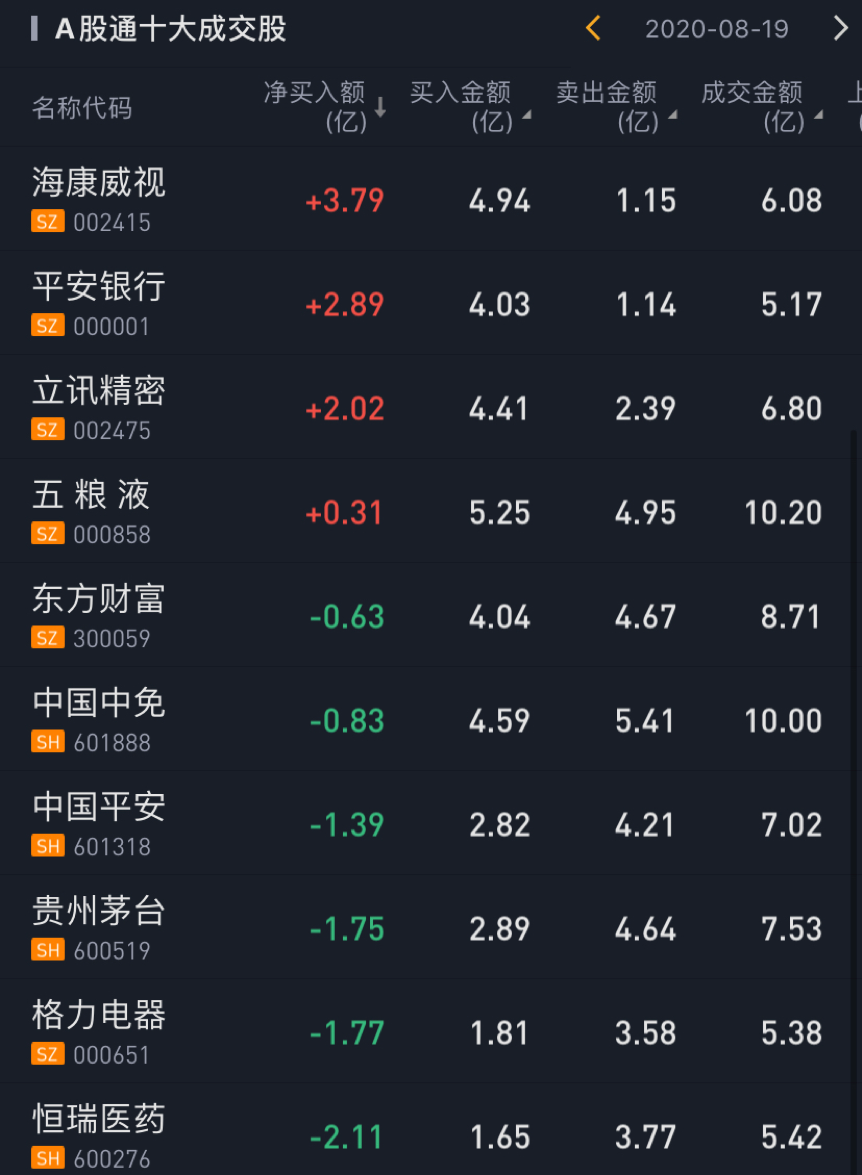This screenshot has height=1175, width=862.
Task: Open 平安银行 stock details
Action: (x=99, y=302)
